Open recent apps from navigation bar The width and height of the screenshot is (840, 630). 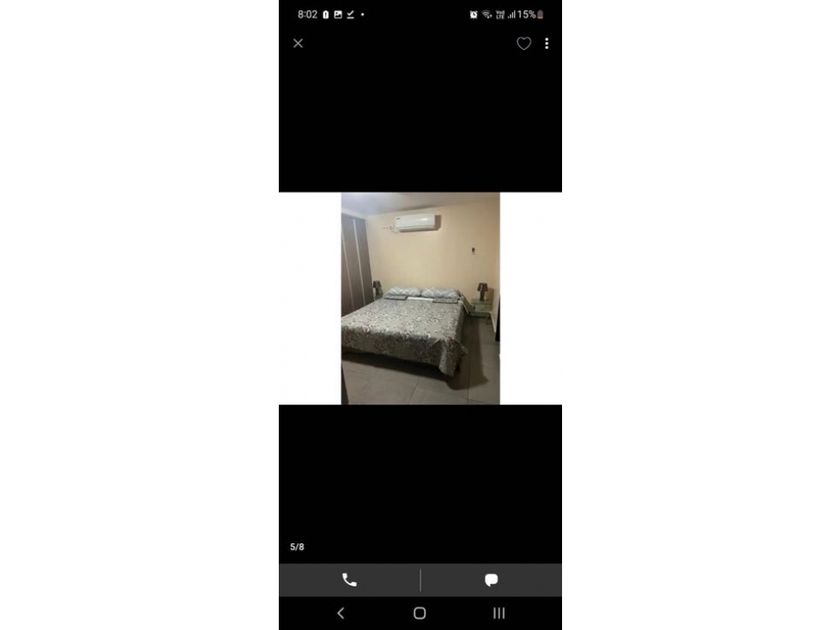pos(499,613)
